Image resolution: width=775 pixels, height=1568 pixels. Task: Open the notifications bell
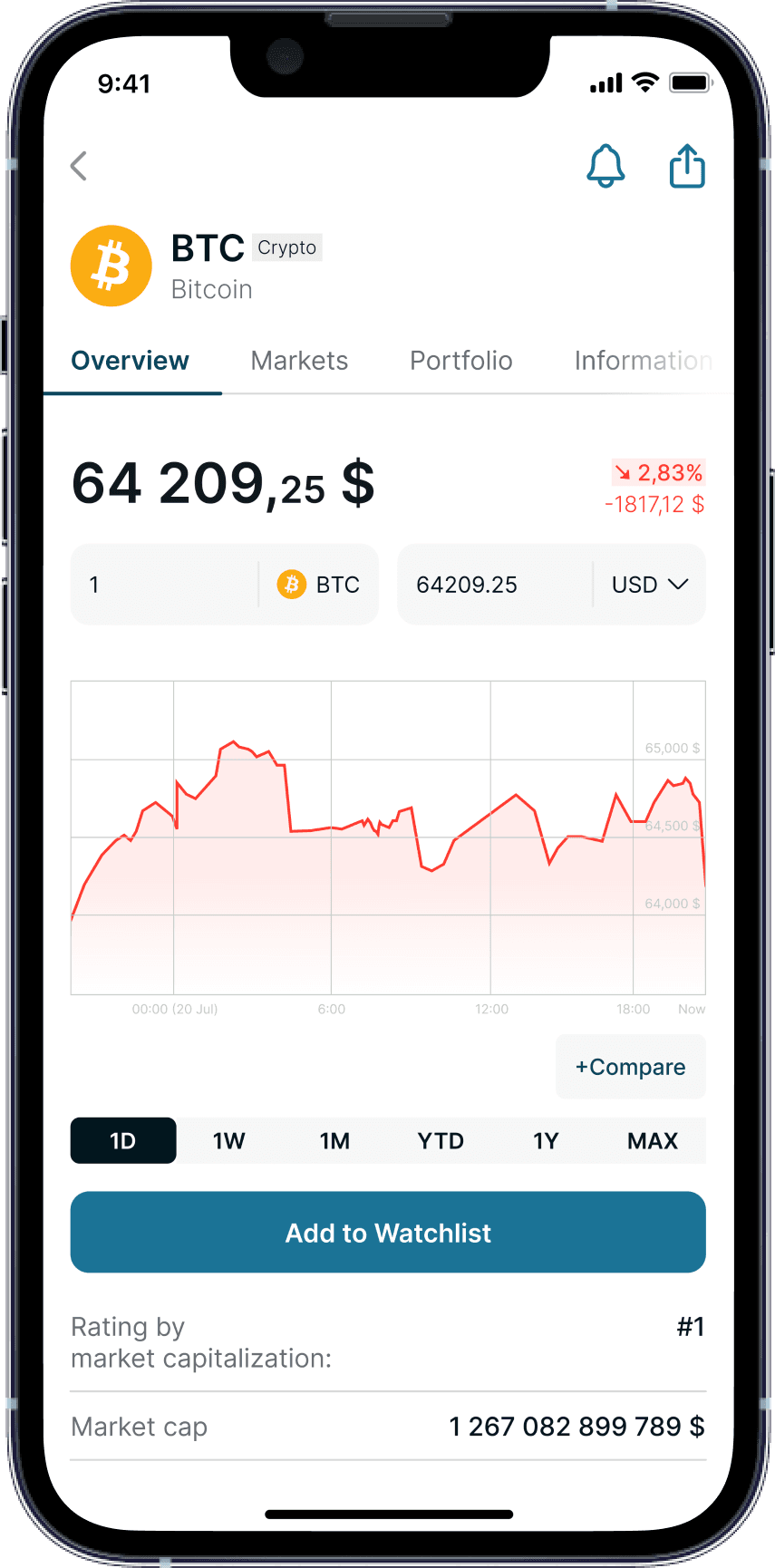click(x=605, y=166)
